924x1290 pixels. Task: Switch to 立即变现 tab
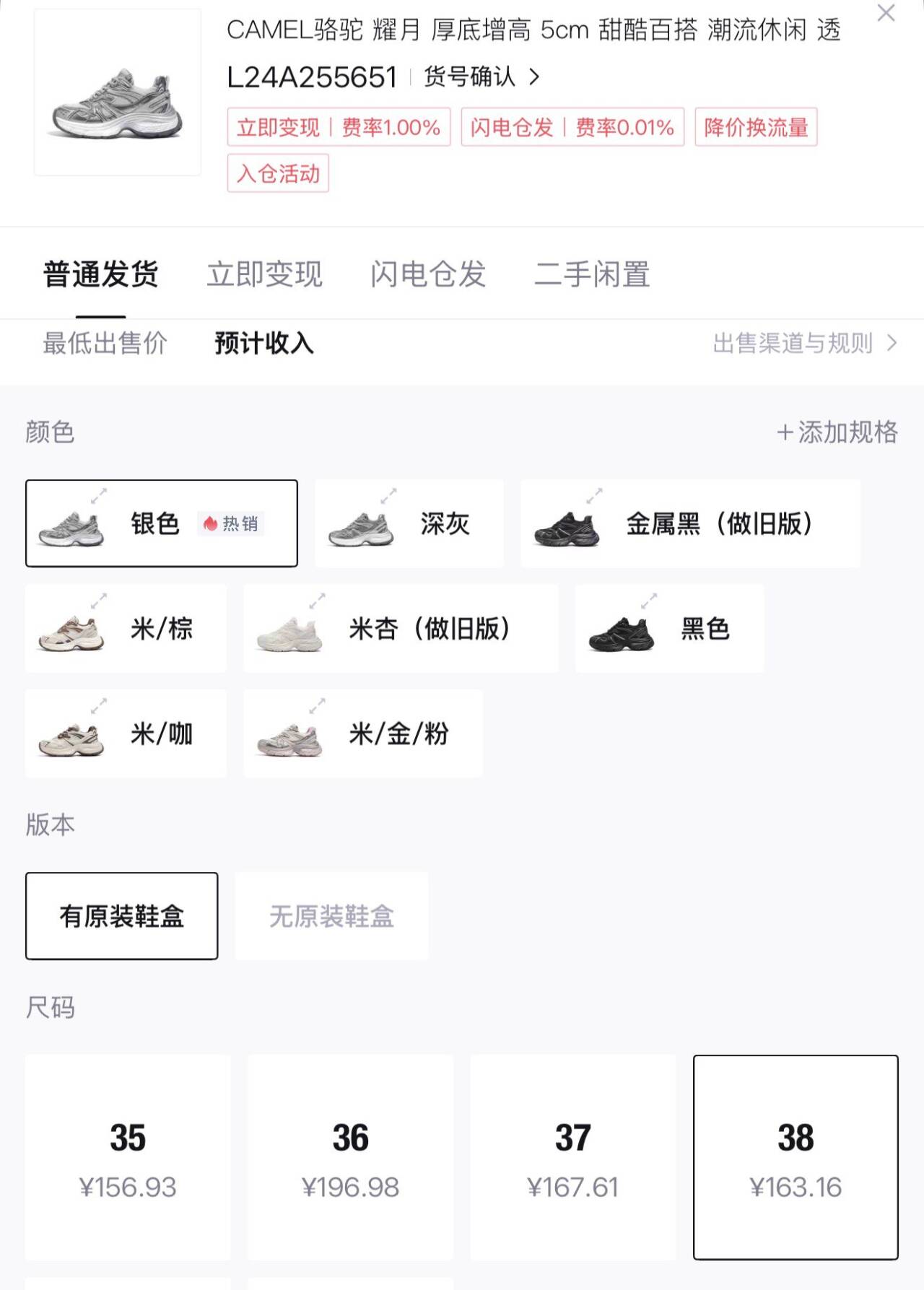click(x=264, y=274)
